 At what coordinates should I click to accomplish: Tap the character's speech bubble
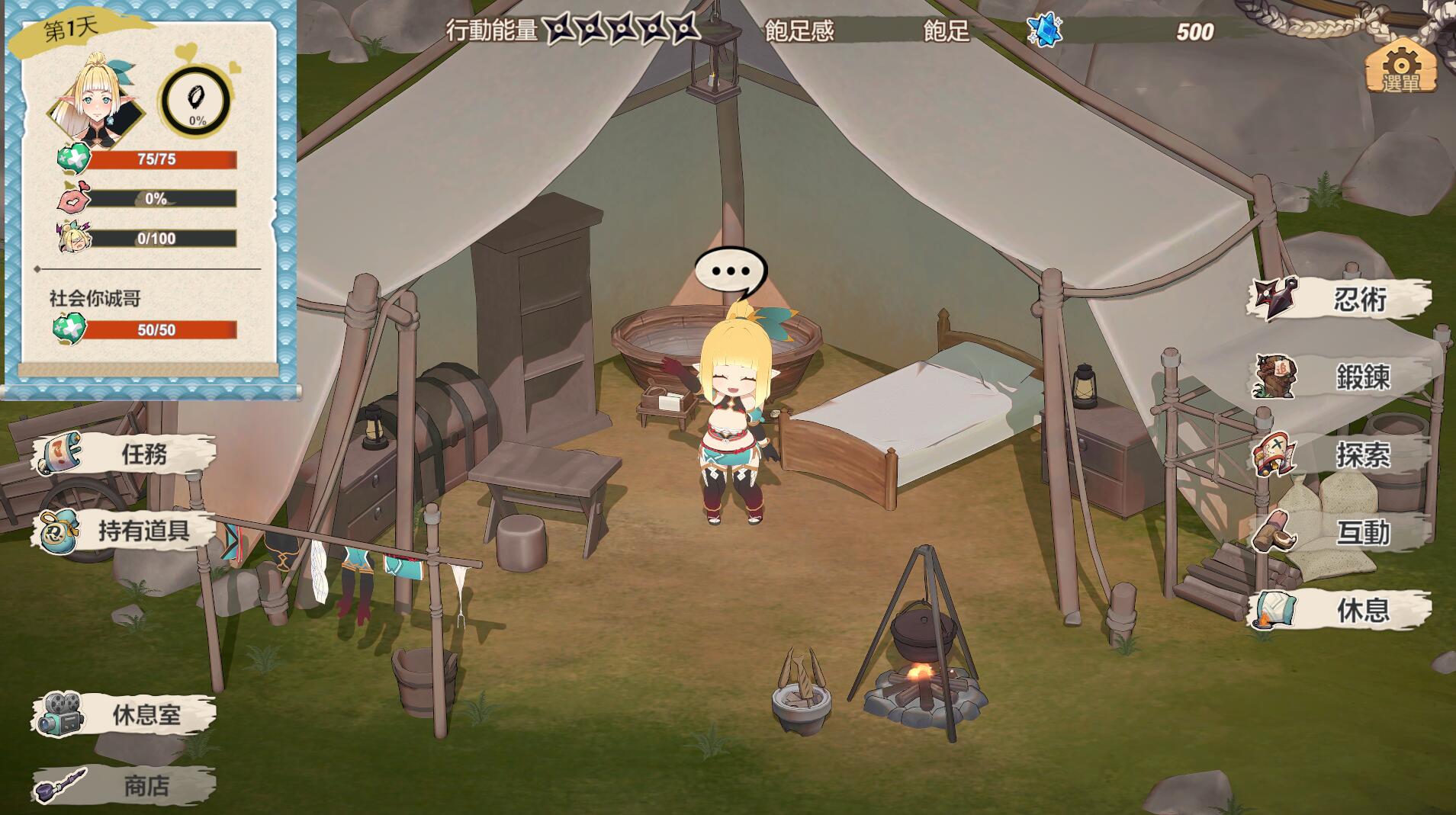(730, 271)
